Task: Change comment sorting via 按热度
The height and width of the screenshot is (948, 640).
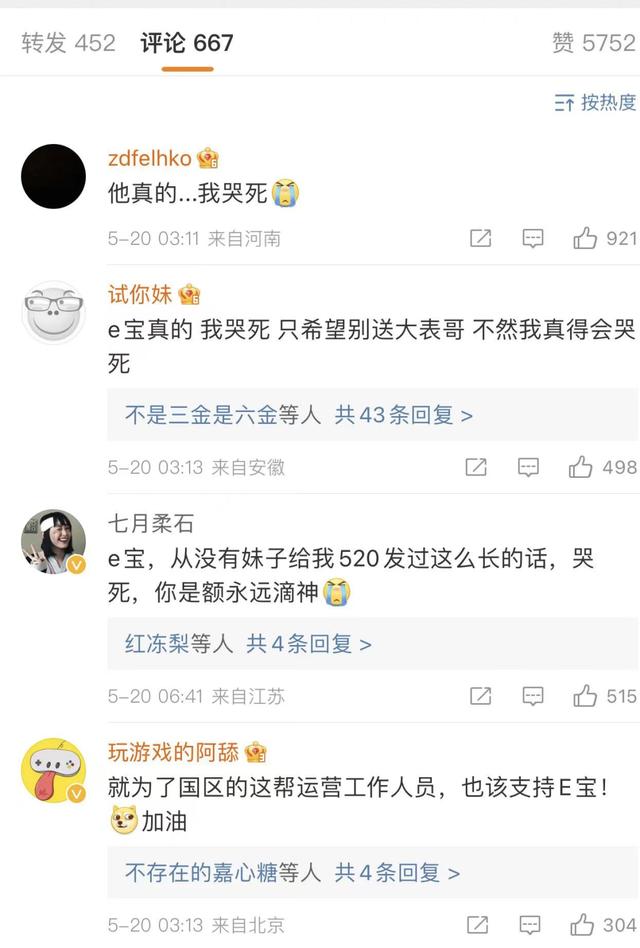Action: (x=595, y=102)
